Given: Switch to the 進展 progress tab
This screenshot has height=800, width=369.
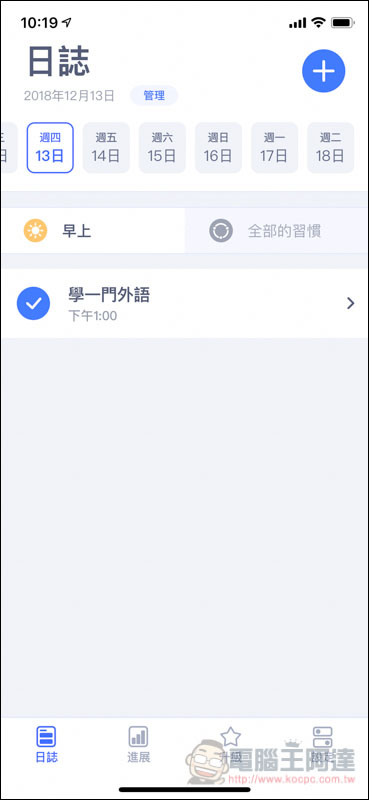Looking at the screenshot, I should [x=138, y=745].
